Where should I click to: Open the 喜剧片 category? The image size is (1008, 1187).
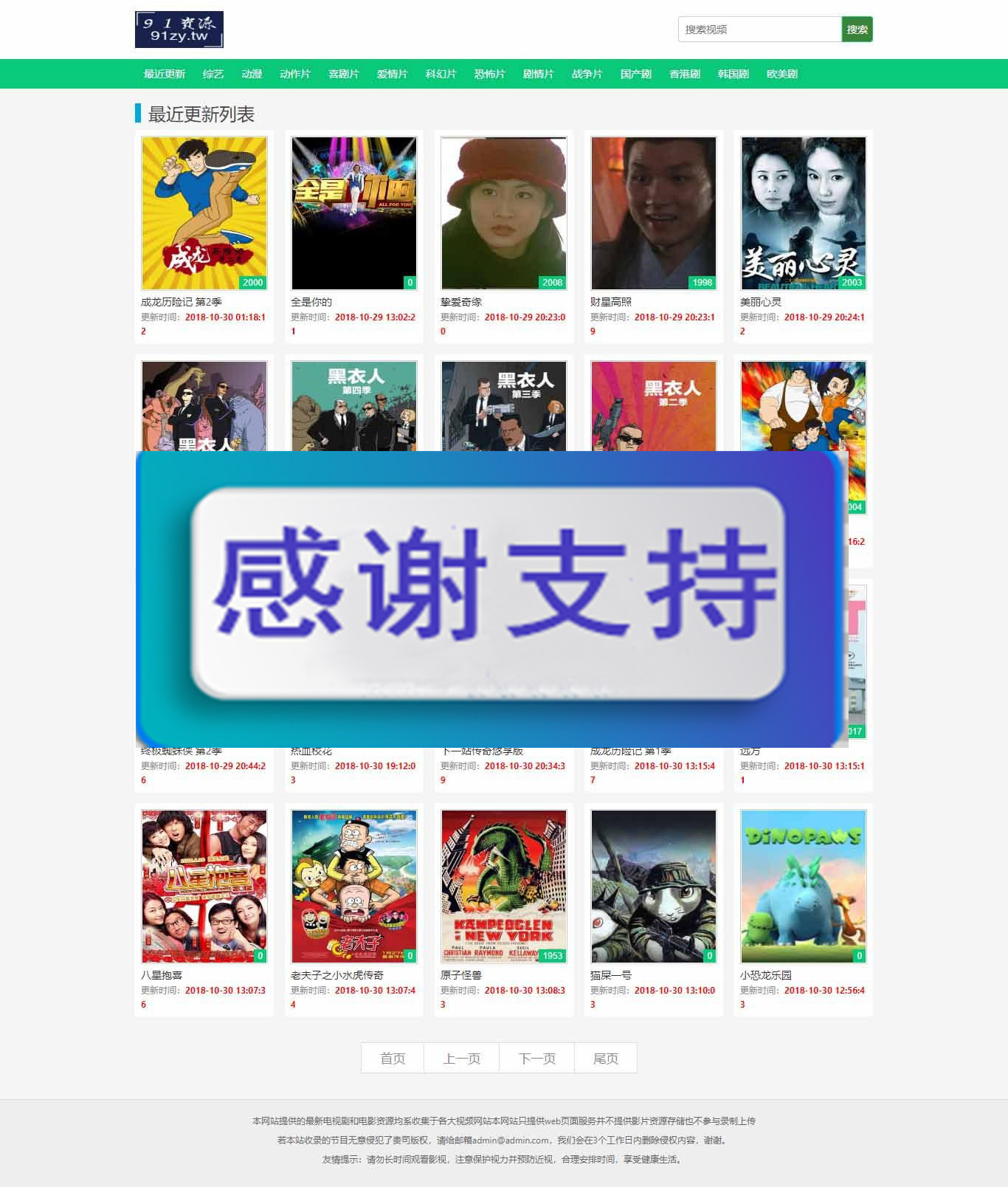(x=343, y=74)
